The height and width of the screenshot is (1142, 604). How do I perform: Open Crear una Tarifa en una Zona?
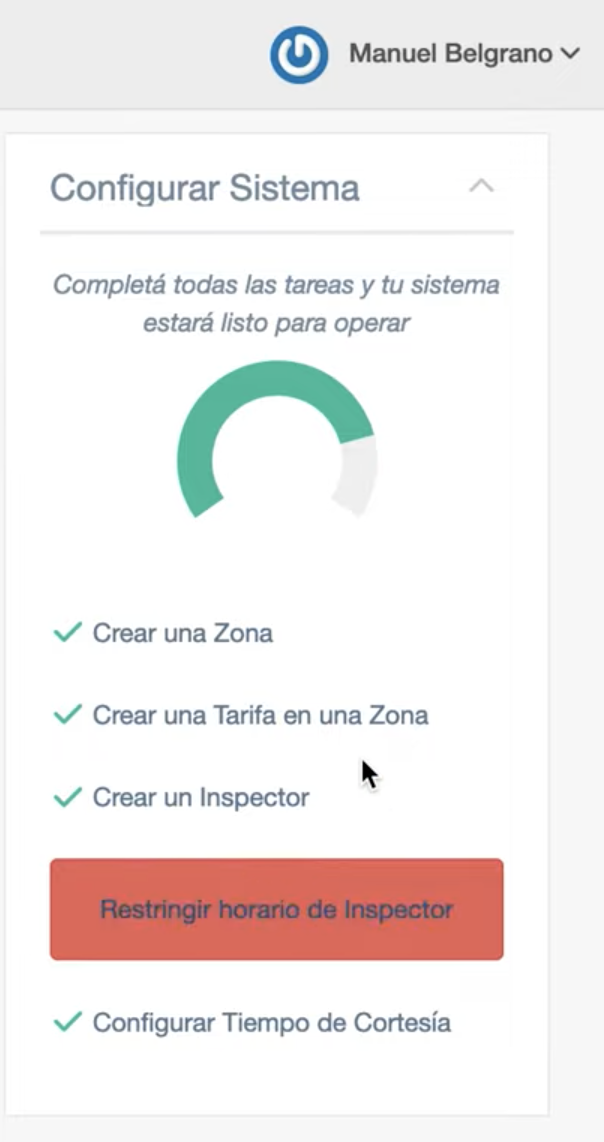point(259,715)
